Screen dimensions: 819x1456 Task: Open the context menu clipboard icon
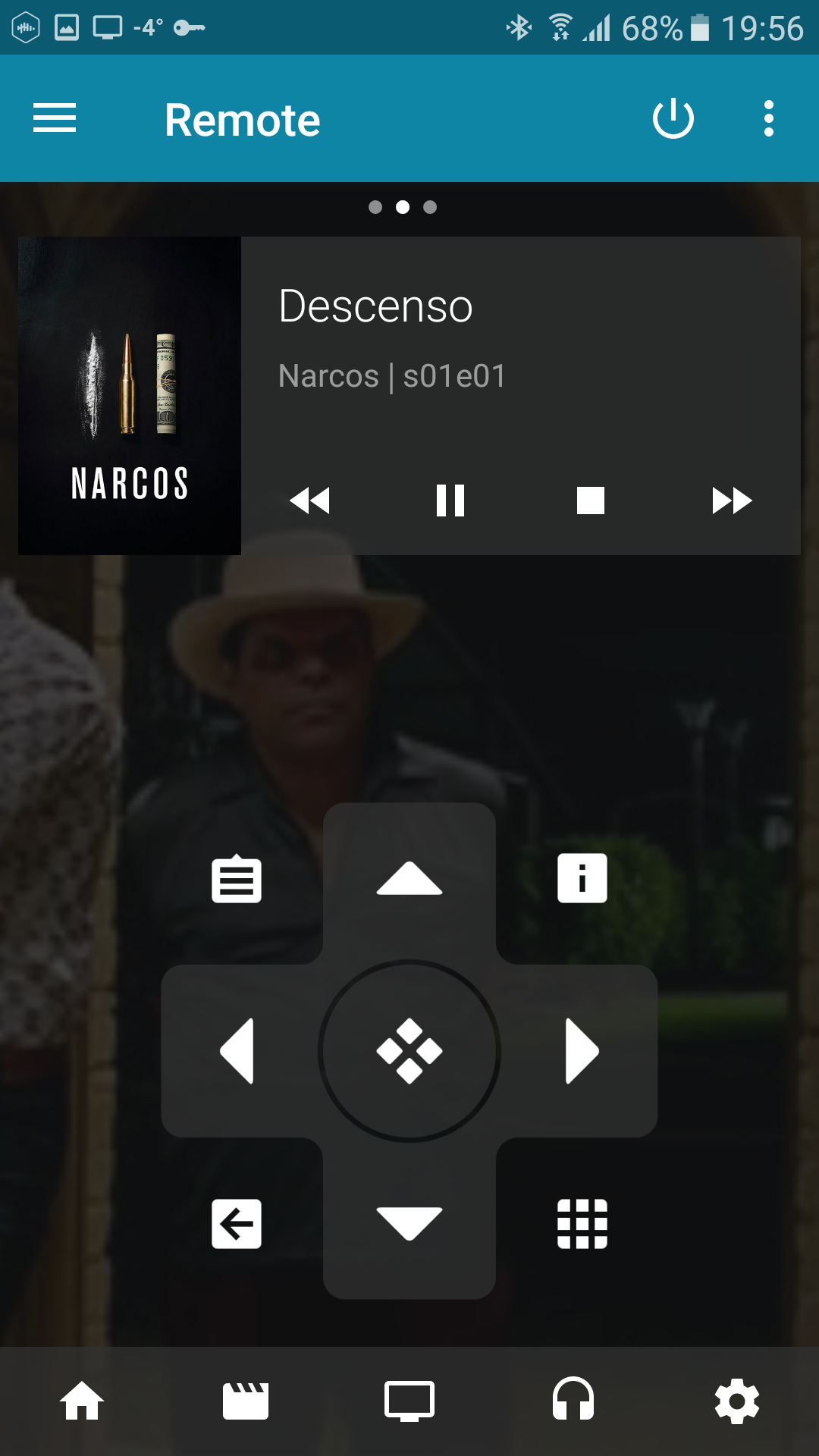(237, 878)
